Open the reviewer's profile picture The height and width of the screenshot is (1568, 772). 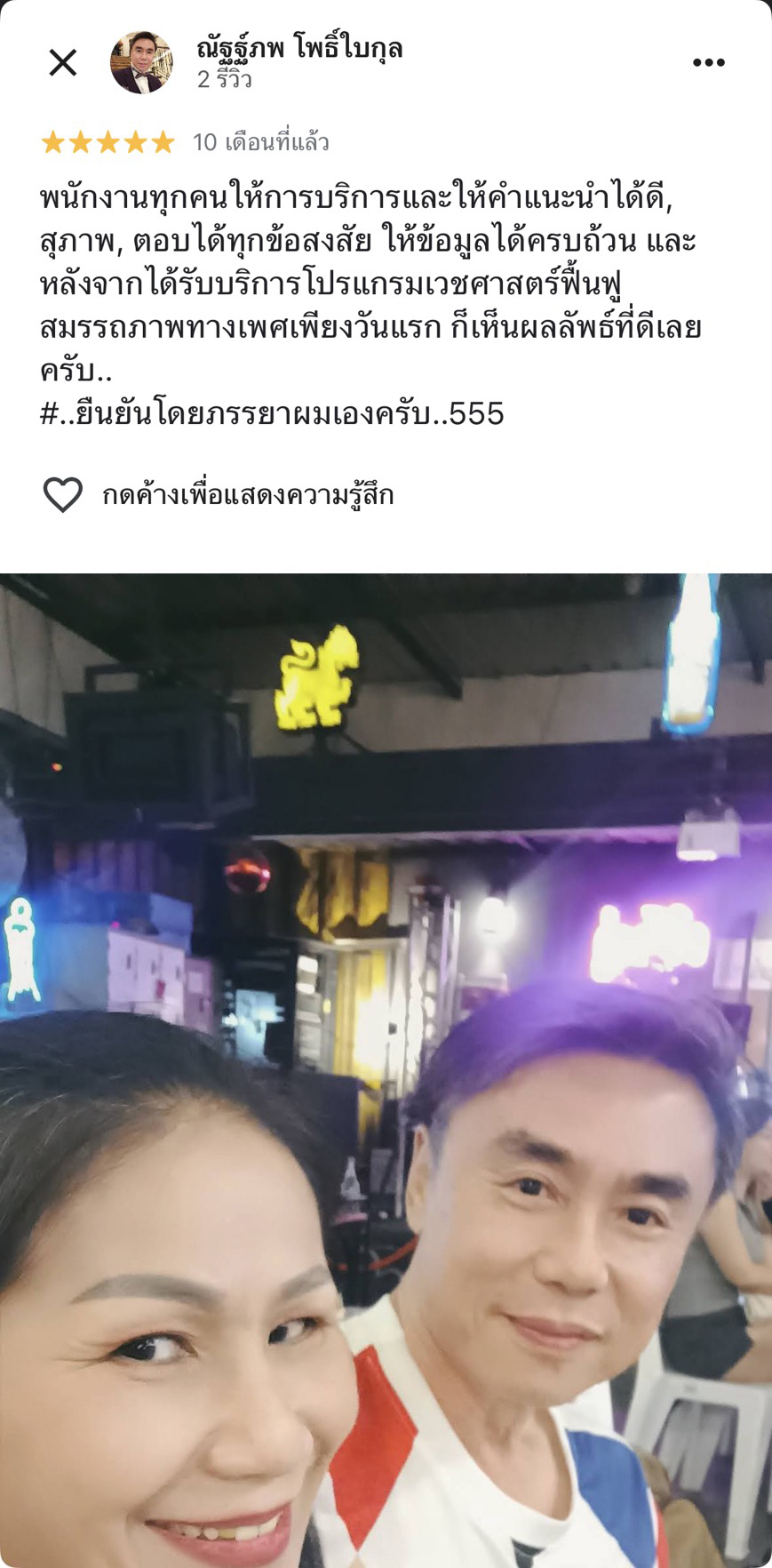click(x=141, y=62)
